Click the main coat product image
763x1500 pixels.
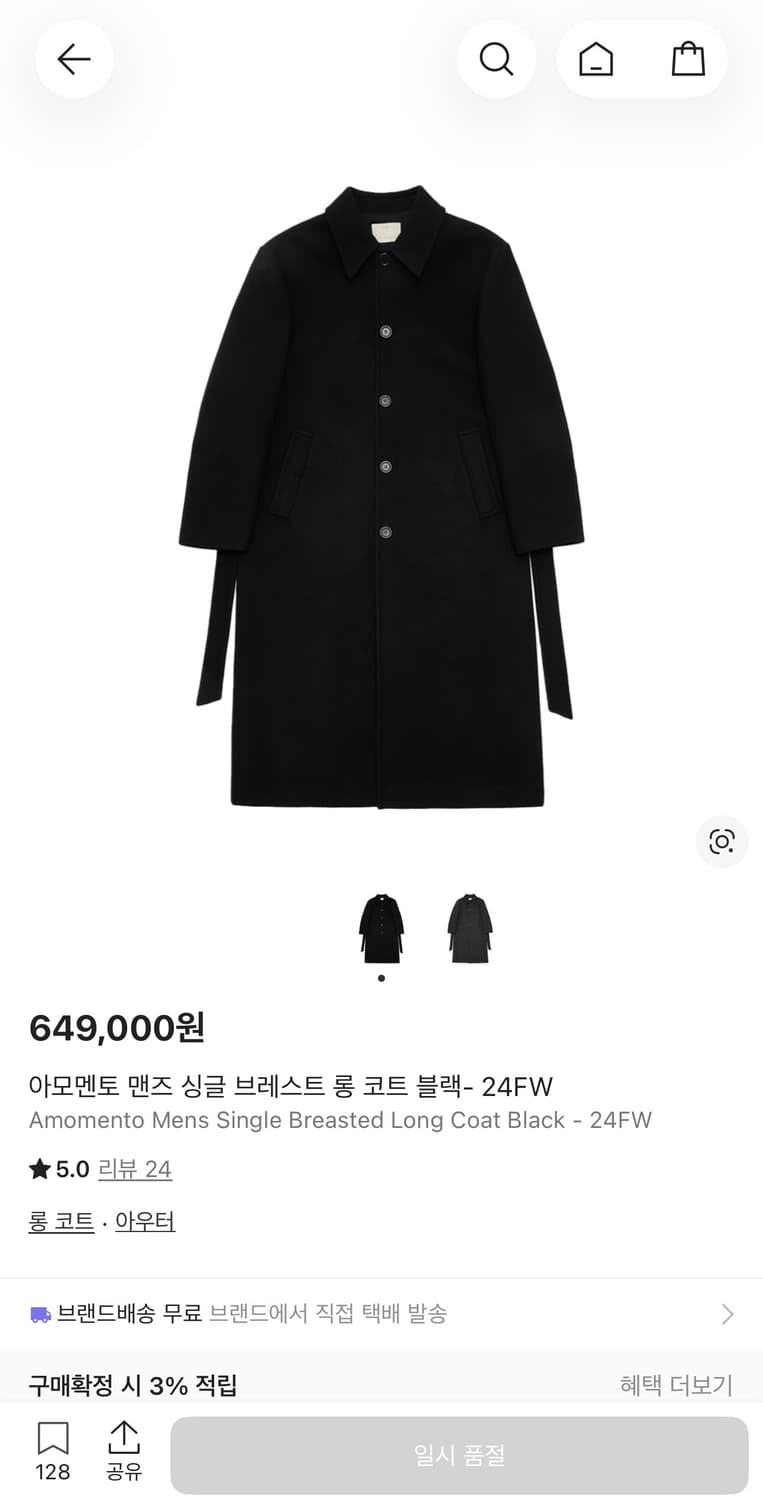pos(381,500)
